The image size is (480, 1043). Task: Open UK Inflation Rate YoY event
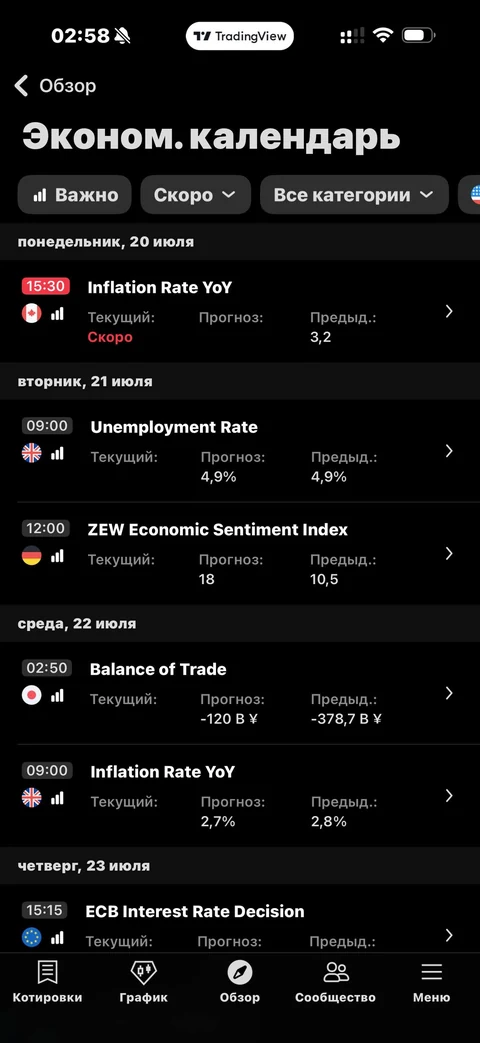[240, 796]
